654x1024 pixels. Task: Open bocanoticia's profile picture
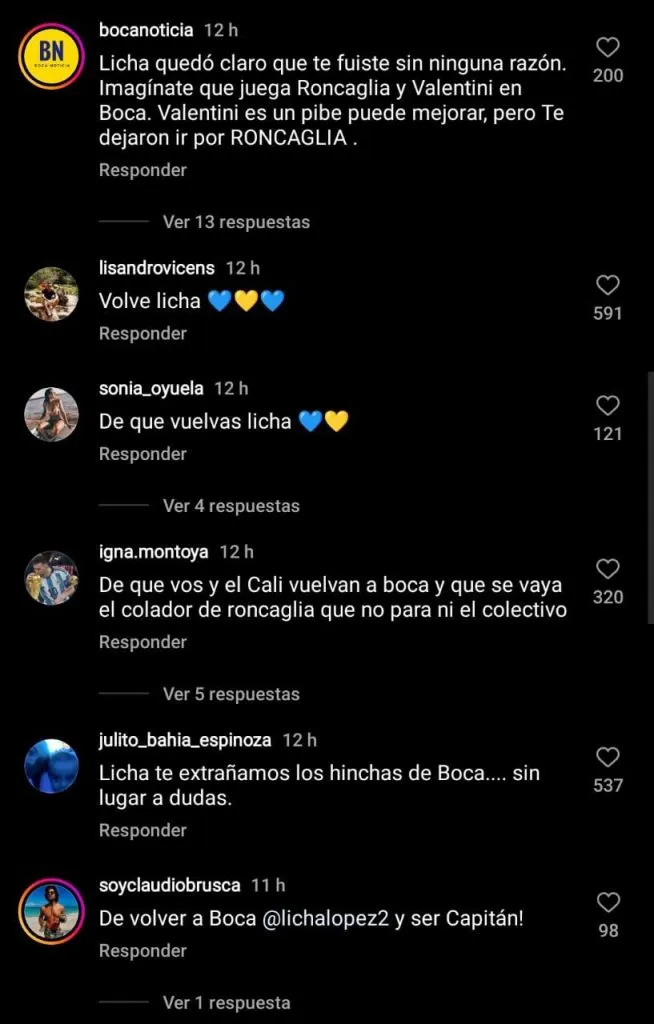coord(51,55)
